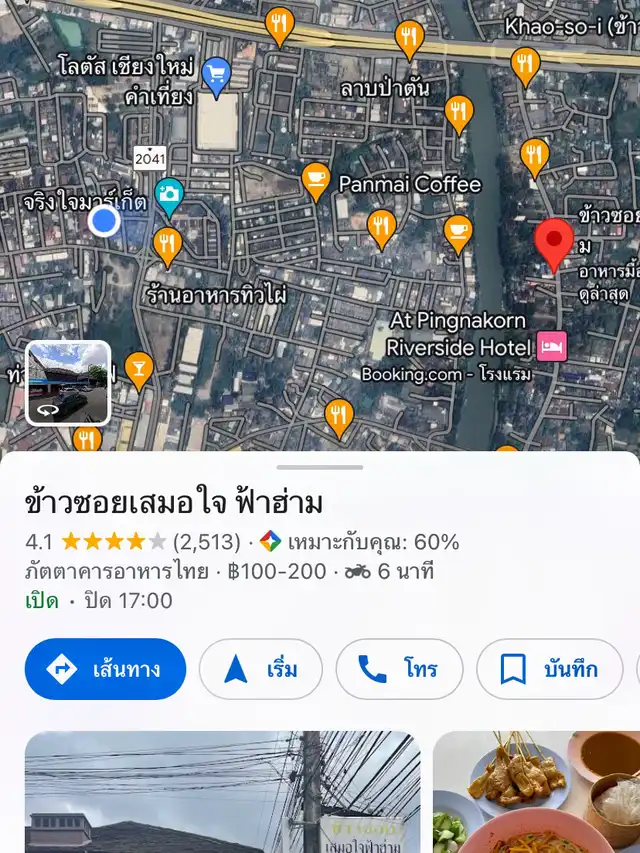This screenshot has width=640, height=853.
Task: Open the จริงใจมาร์เก็ต camera marker
Action: pyautogui.click(x=169, y=196)
